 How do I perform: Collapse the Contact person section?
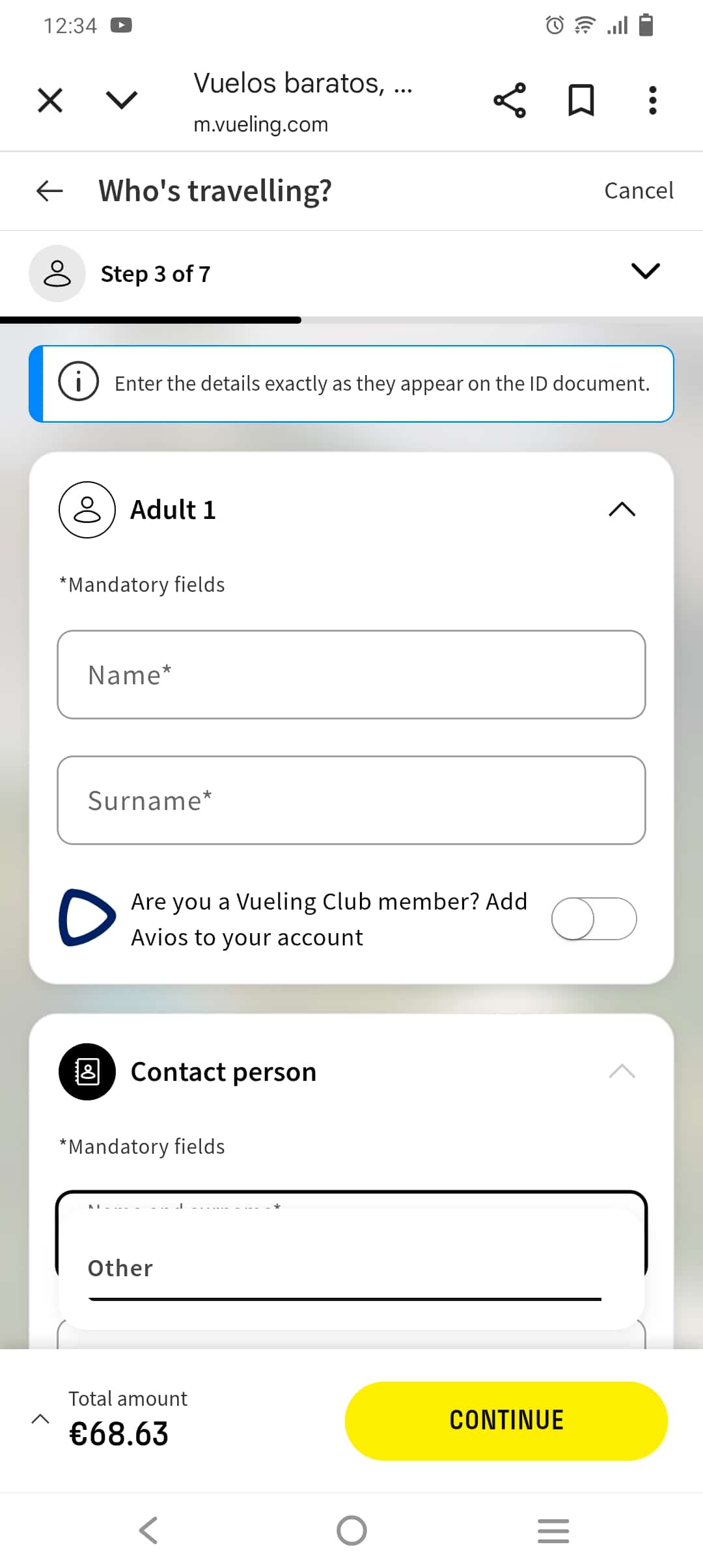[x=623, y=1071]
